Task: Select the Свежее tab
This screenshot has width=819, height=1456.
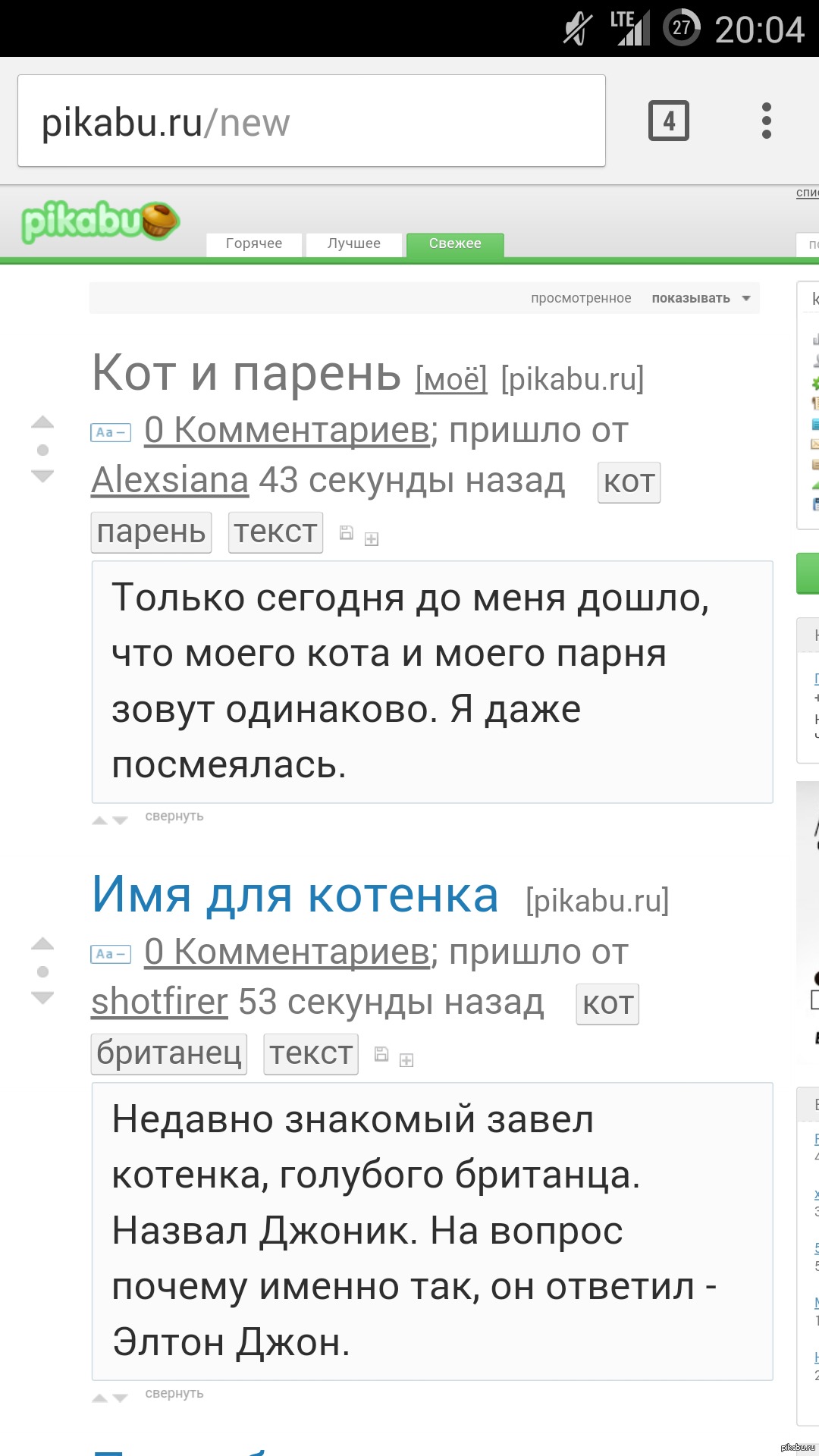Action: pyautogui.click(x=455, y=243)
